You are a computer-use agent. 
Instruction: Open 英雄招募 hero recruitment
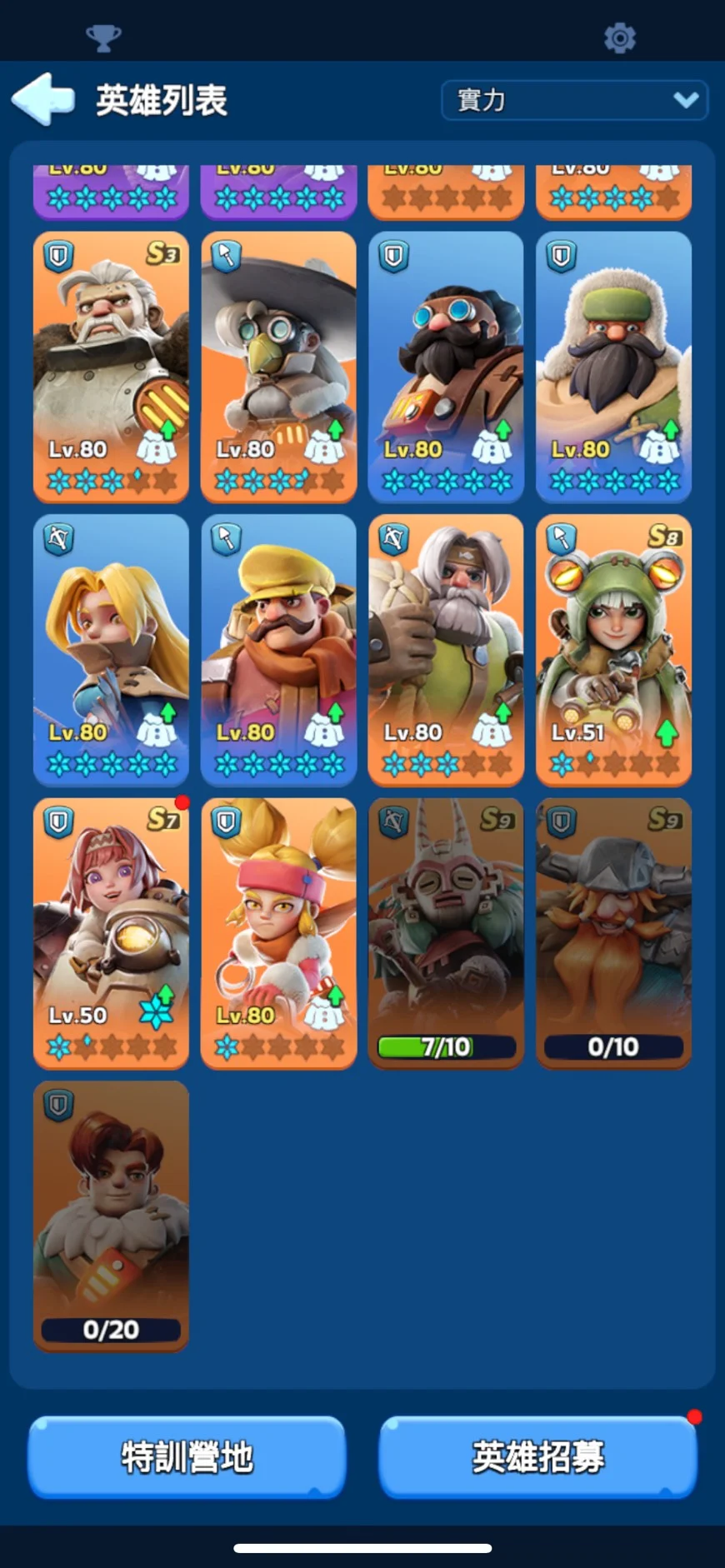pyautogui.click(x=537, y=1456)
